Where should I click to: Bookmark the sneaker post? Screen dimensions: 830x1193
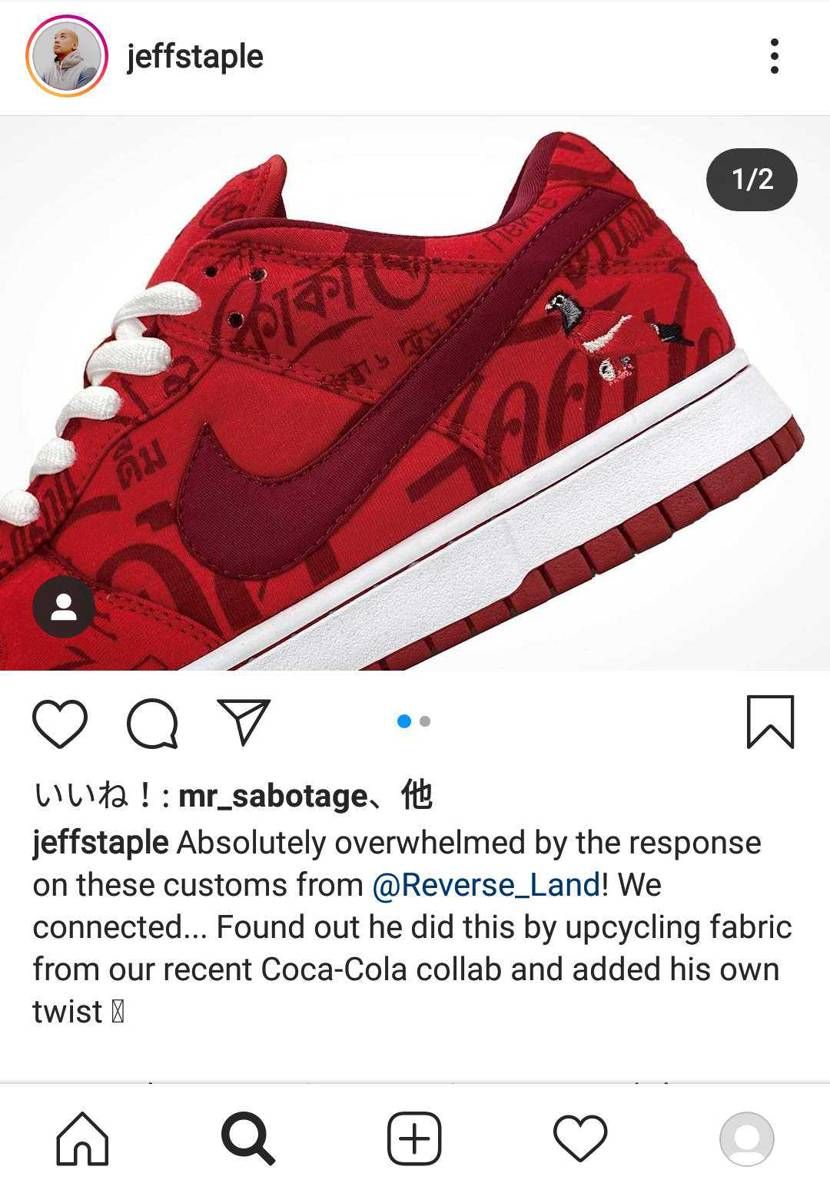click(770, 722)
